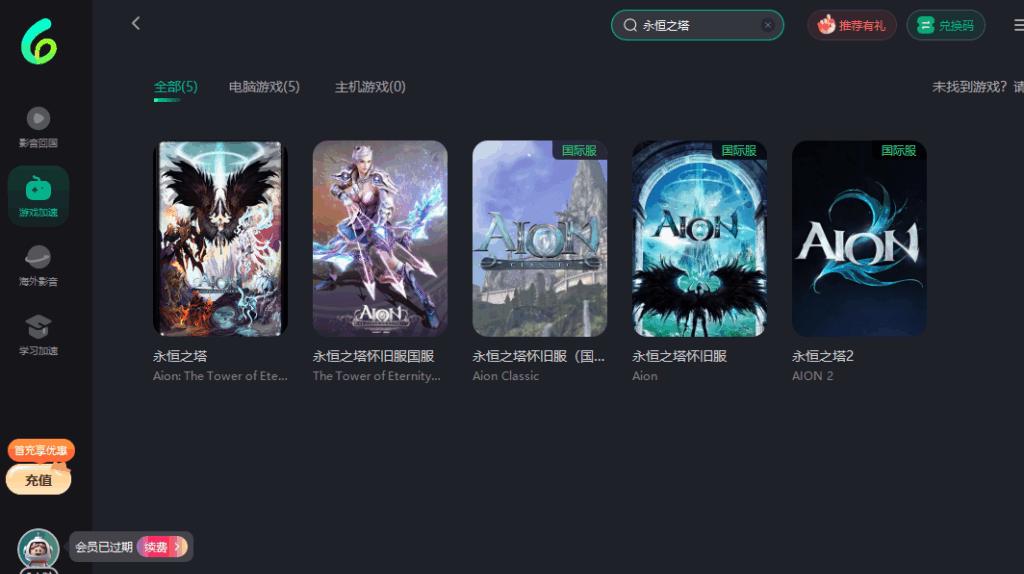Switch to the 电脑游戏(5) tab
1024x574 pixels.
(x=264, y=87)
